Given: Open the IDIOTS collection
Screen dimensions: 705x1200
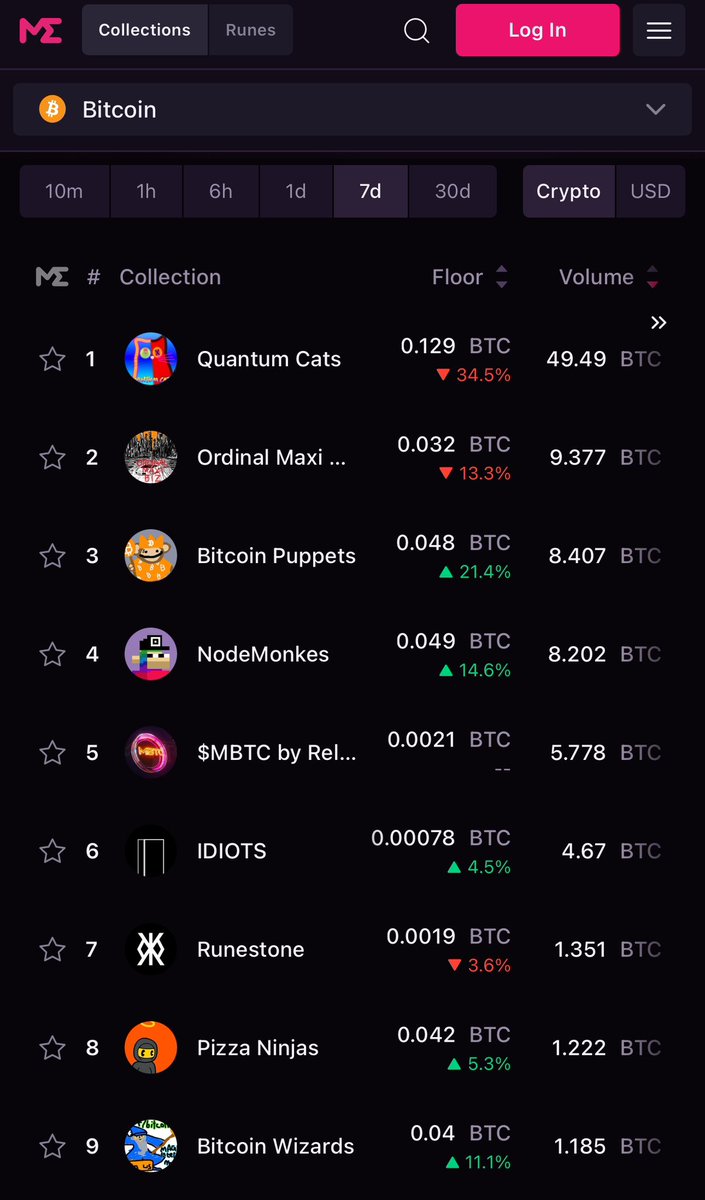Looking at the screenshot, I should tap(232, 851).
